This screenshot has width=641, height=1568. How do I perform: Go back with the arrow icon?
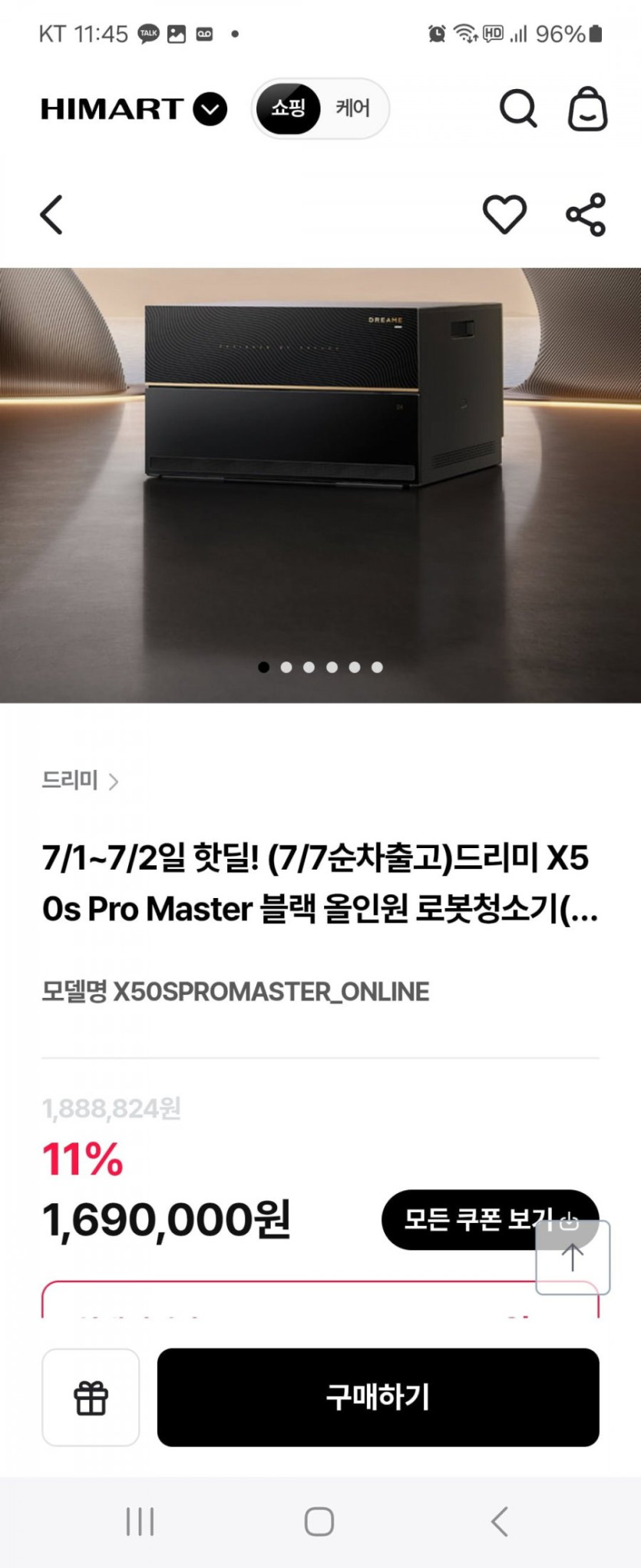click(51, 214)
